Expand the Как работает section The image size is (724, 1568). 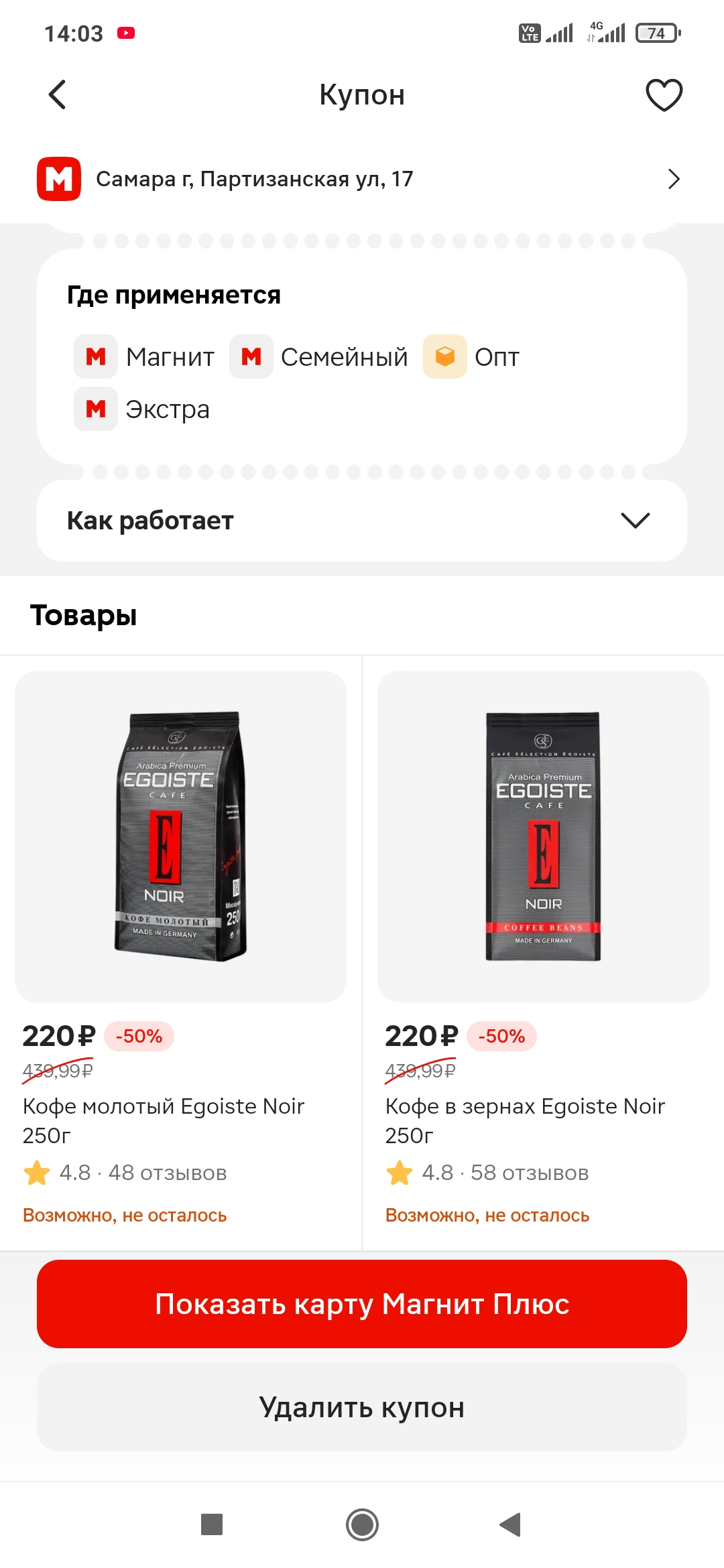pos(362,521)
